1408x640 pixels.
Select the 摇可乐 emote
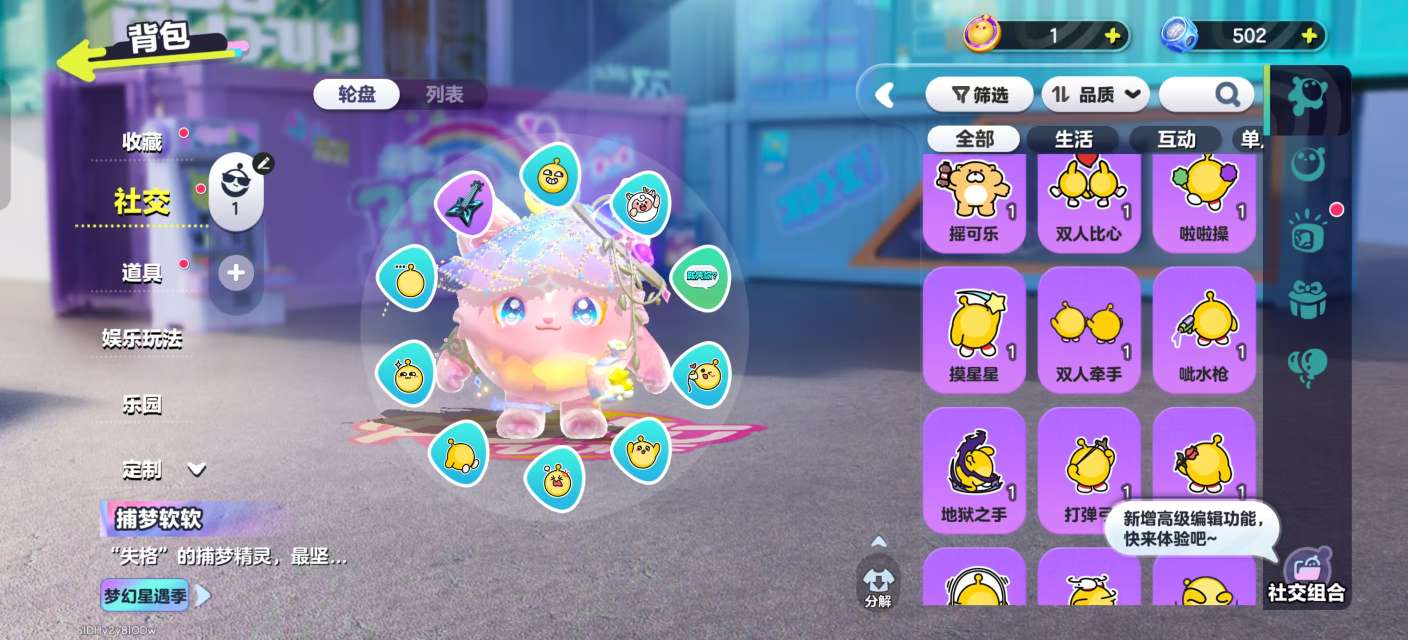(x=973, y=200)
